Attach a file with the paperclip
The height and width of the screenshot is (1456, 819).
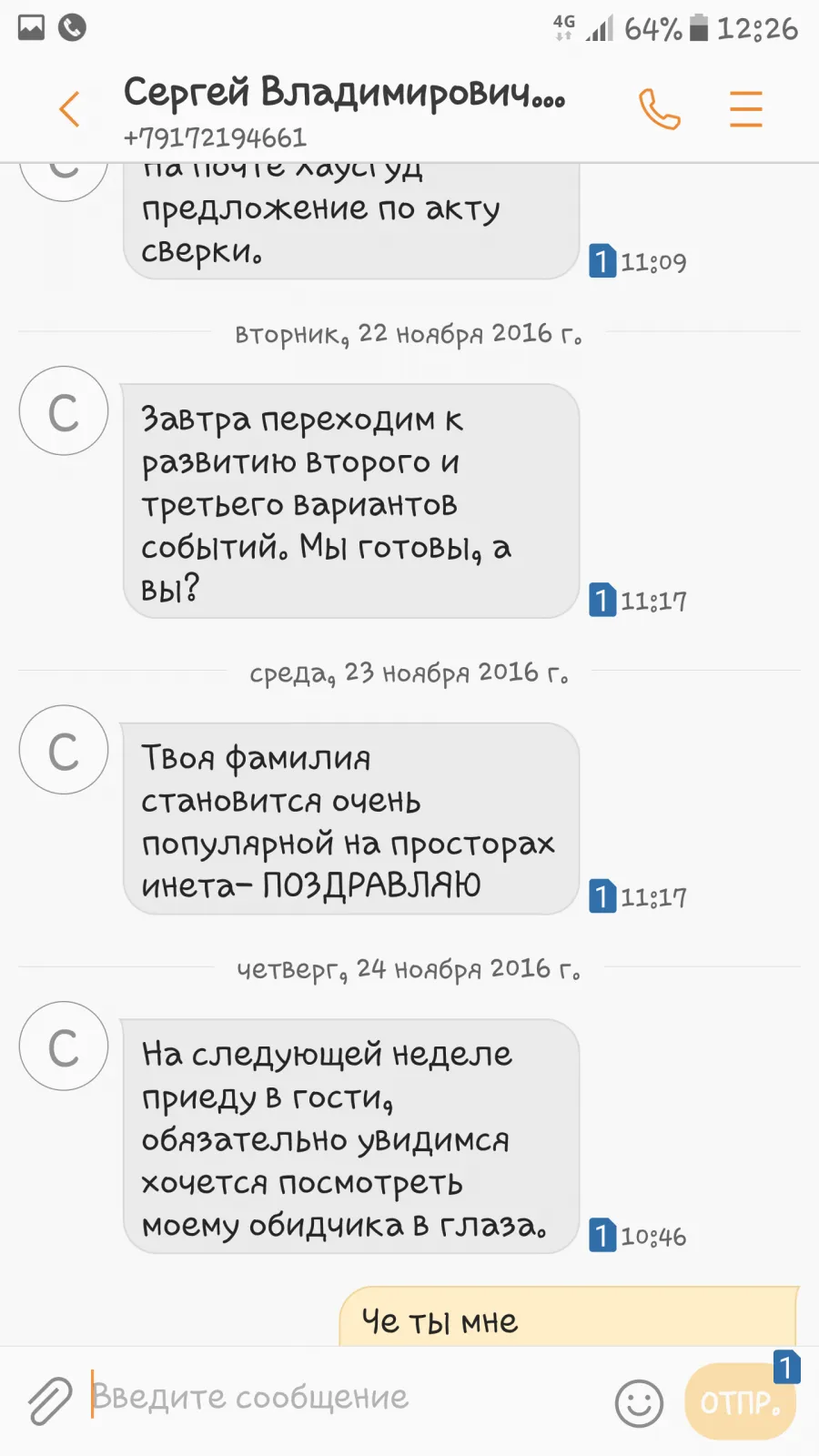click(49, 1400)
